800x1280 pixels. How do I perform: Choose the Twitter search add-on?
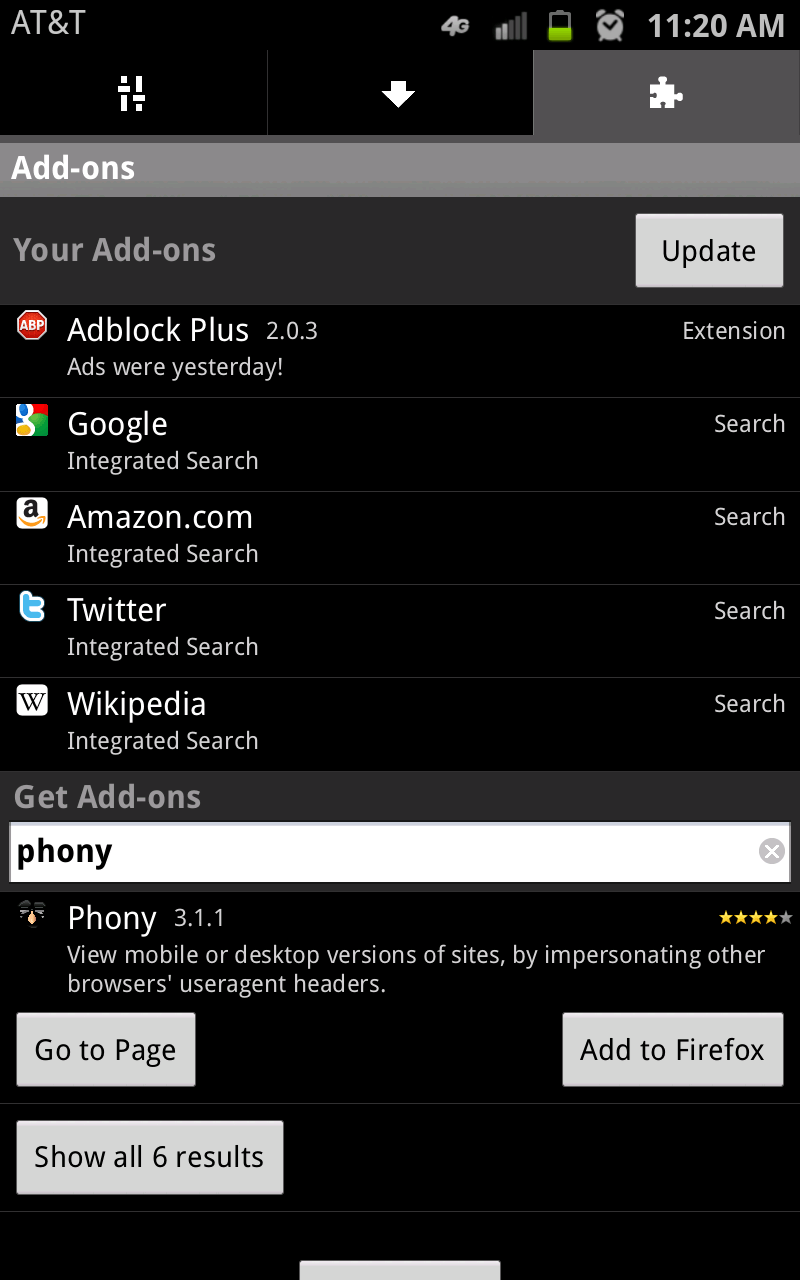pos(400,631)
